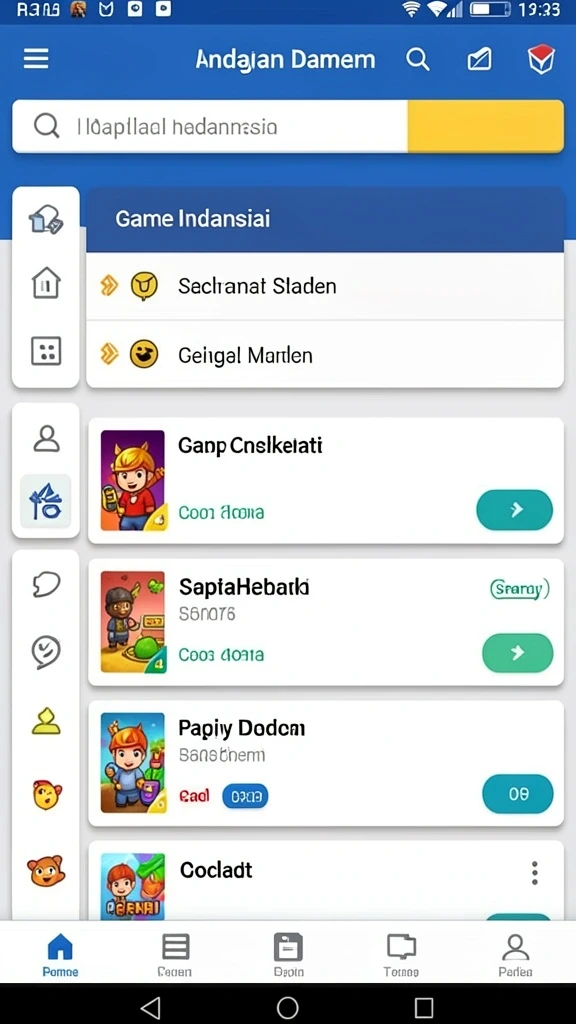Screen dimensions: 576x1024
Task: Tap the search magnifier in the app bar
Action: (x=418, y=60)
